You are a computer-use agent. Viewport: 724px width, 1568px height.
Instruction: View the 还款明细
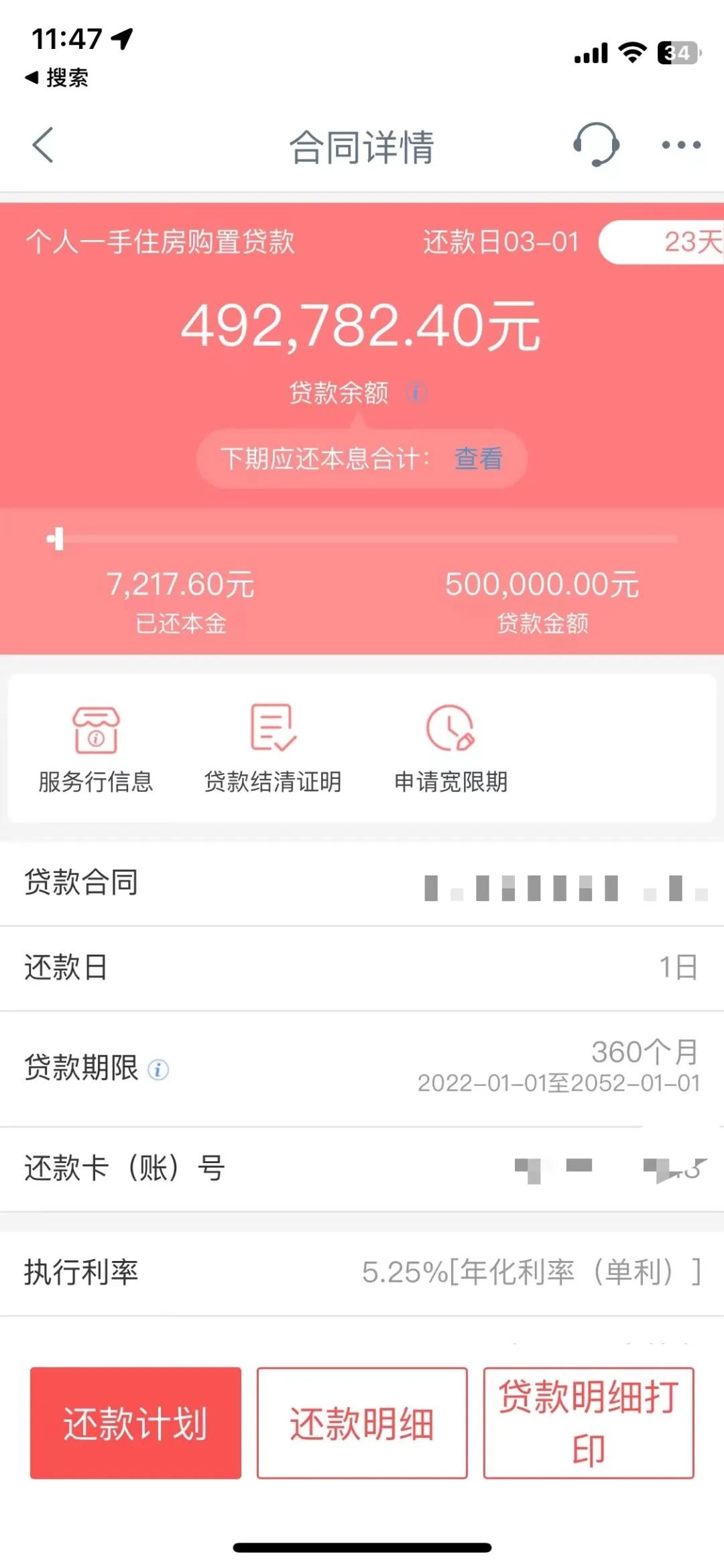362,1423
